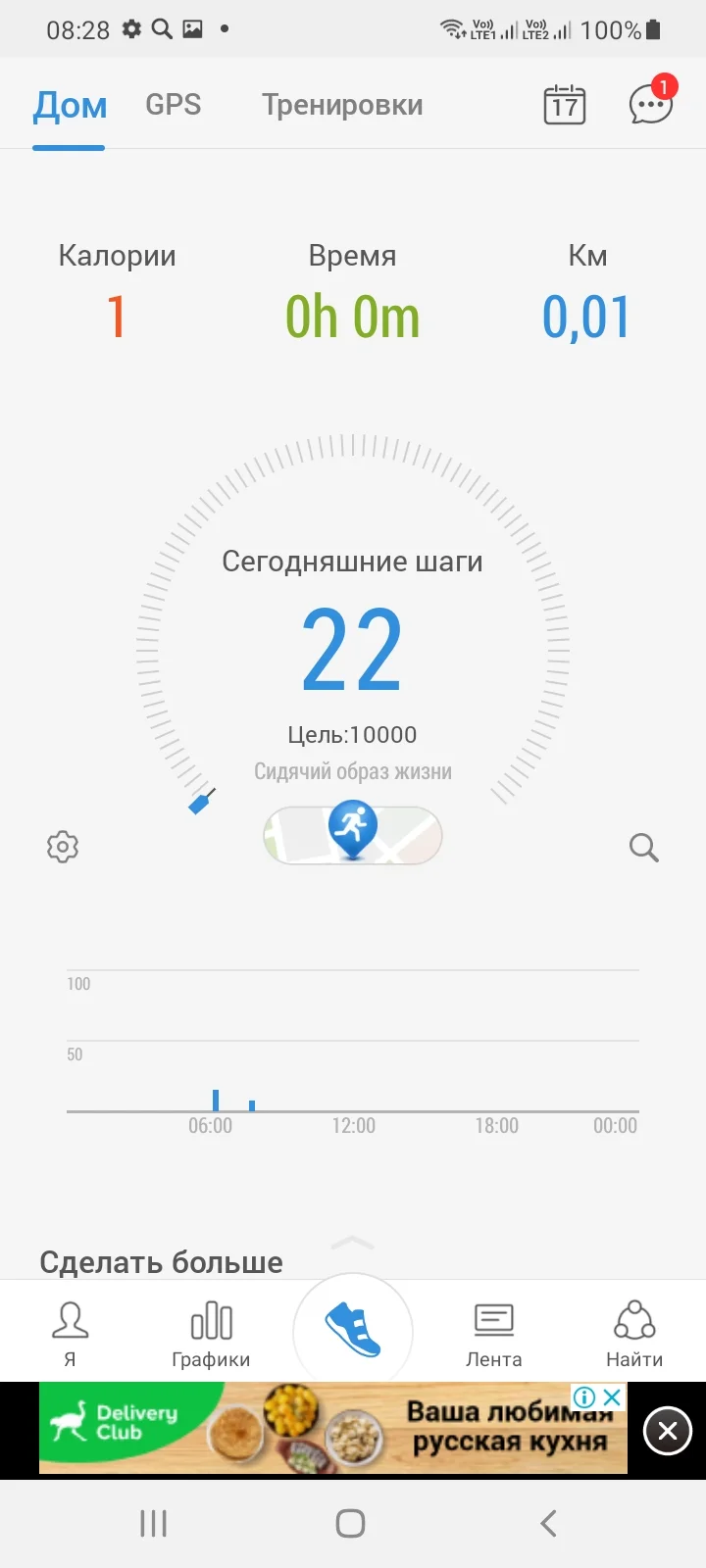This screenshot has width=706, height=1568.
Task: Open the calendar icon
Action: pos(564,105)
